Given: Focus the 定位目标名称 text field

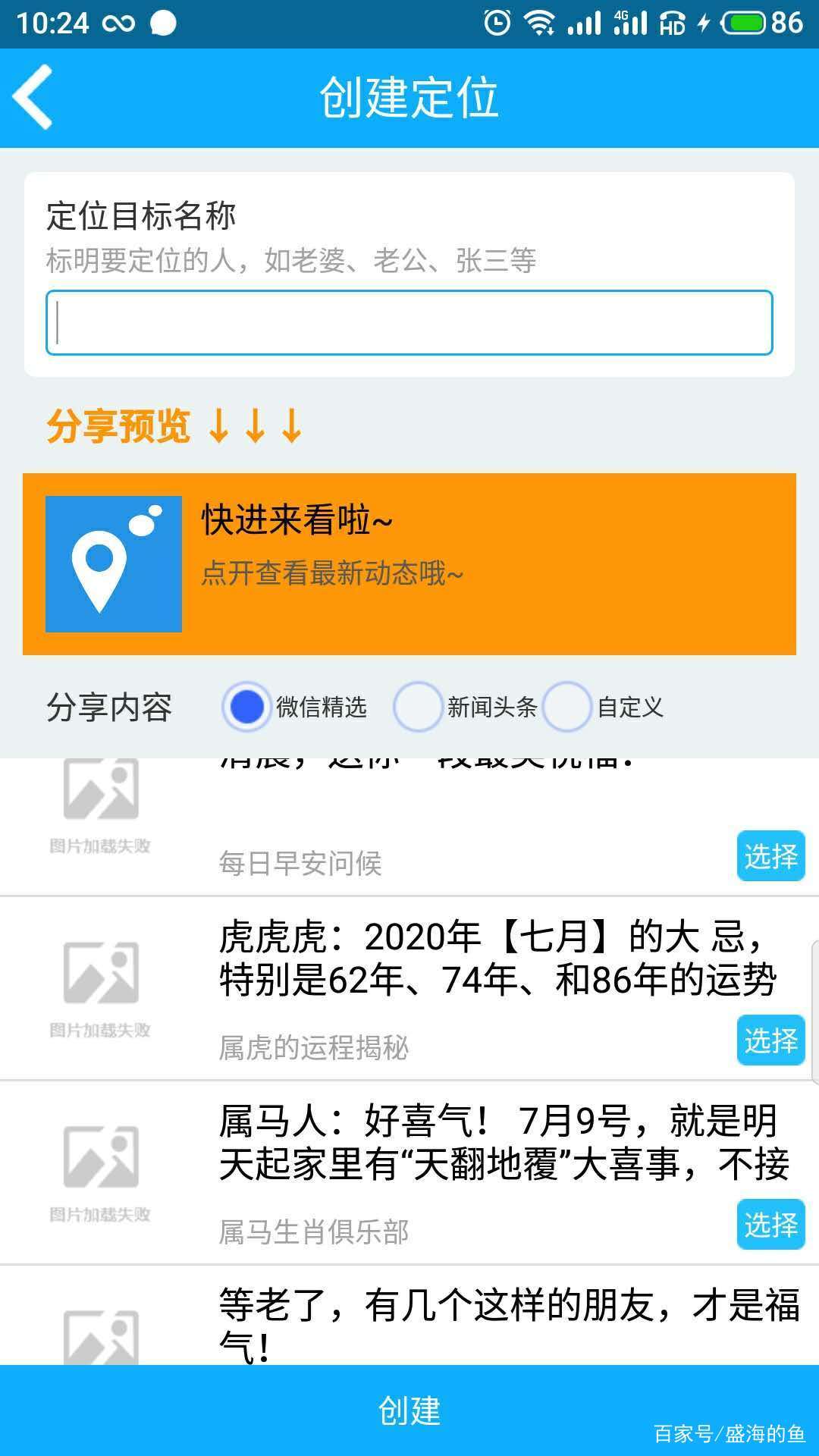Looking at the screenshot, I should click(409, 322).
